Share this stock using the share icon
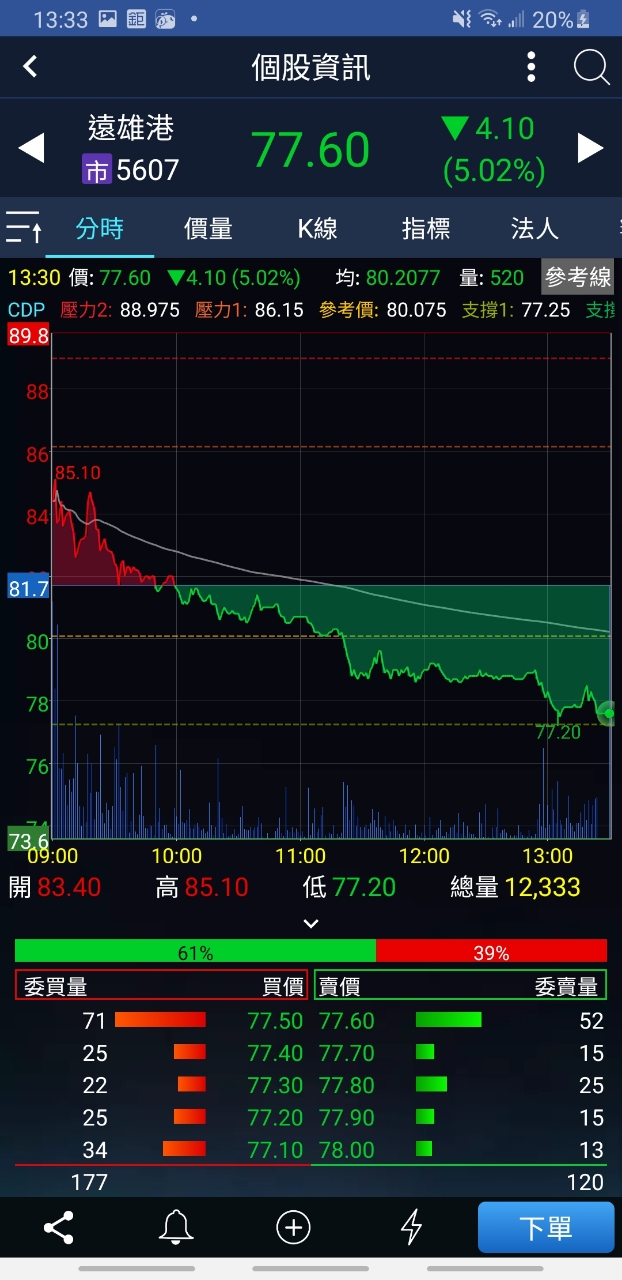 coord(59,1226)
